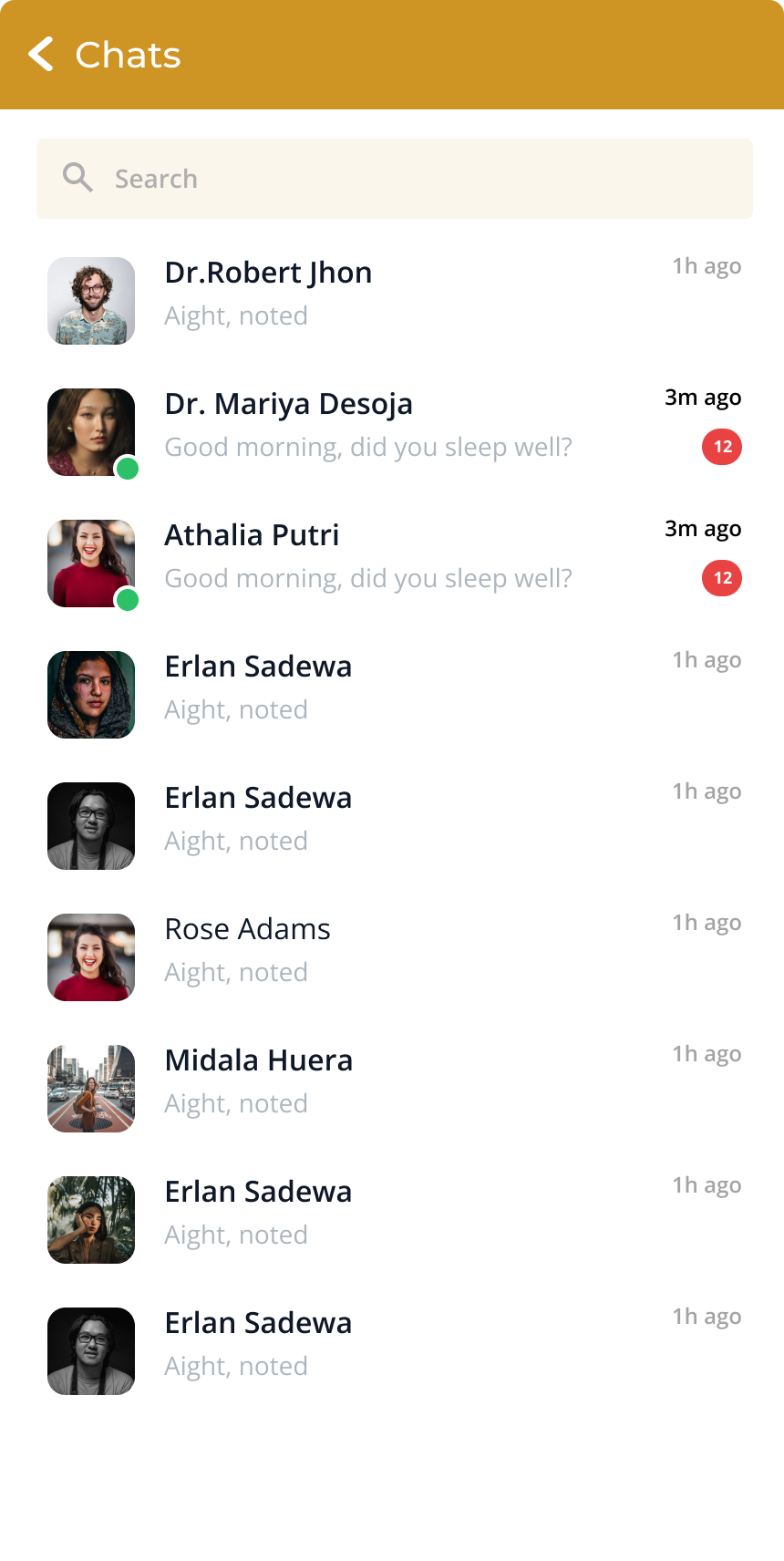Tap the Search field
Image resolution: width=784 pixels, height=1561 pixels.
pos(395,179)
